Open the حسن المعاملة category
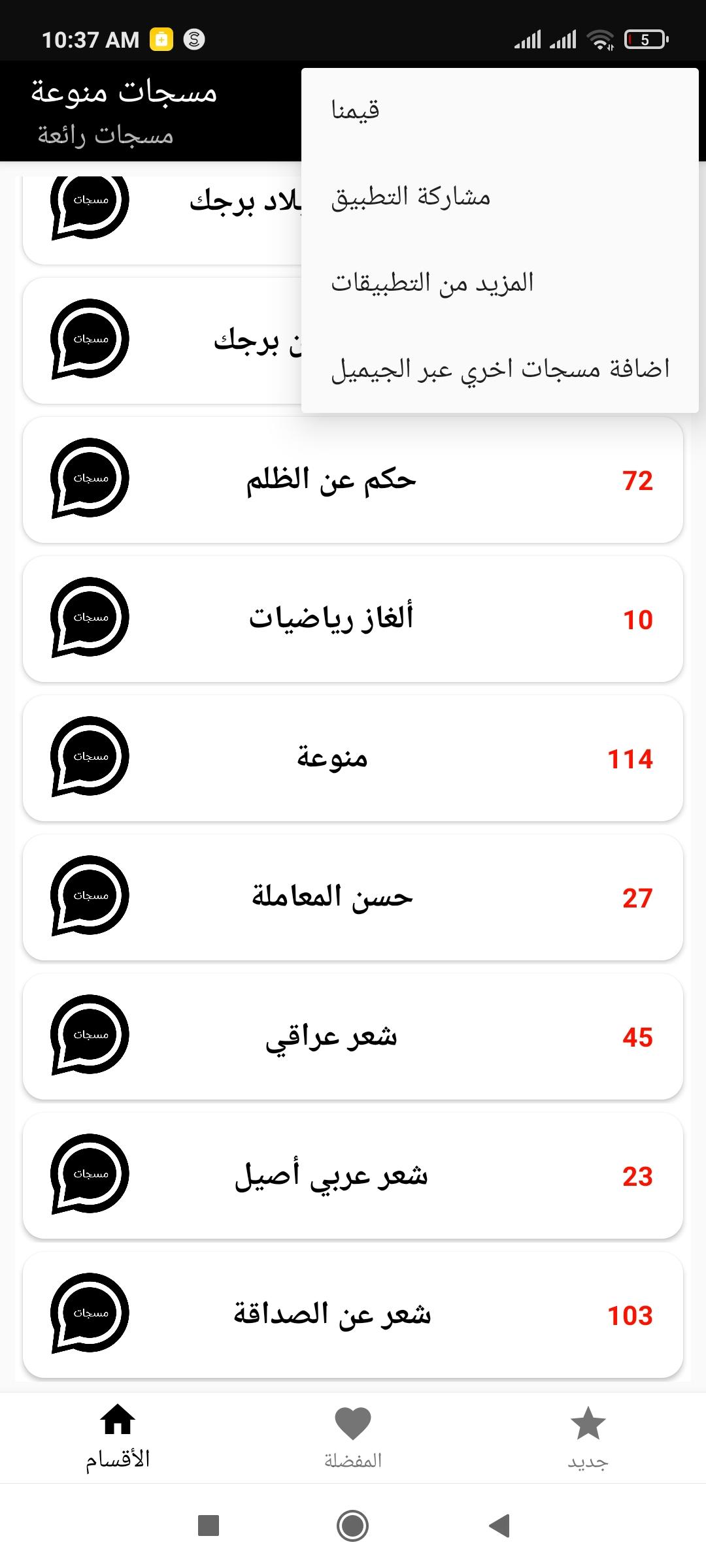The height and width of the screenshot is (1568, 706). (x=353, y=897)
